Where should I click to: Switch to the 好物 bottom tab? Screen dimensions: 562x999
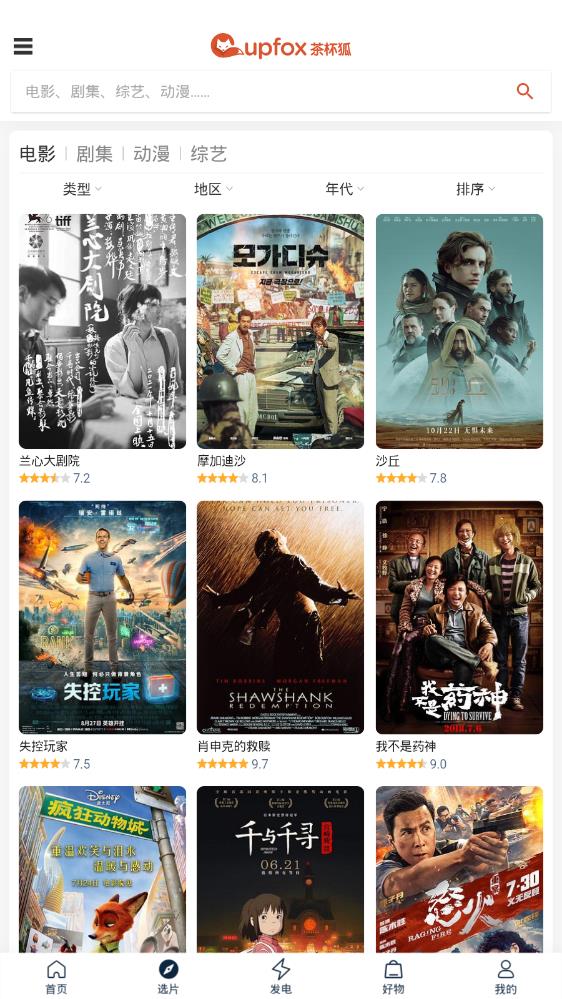(x=393, y=977)
